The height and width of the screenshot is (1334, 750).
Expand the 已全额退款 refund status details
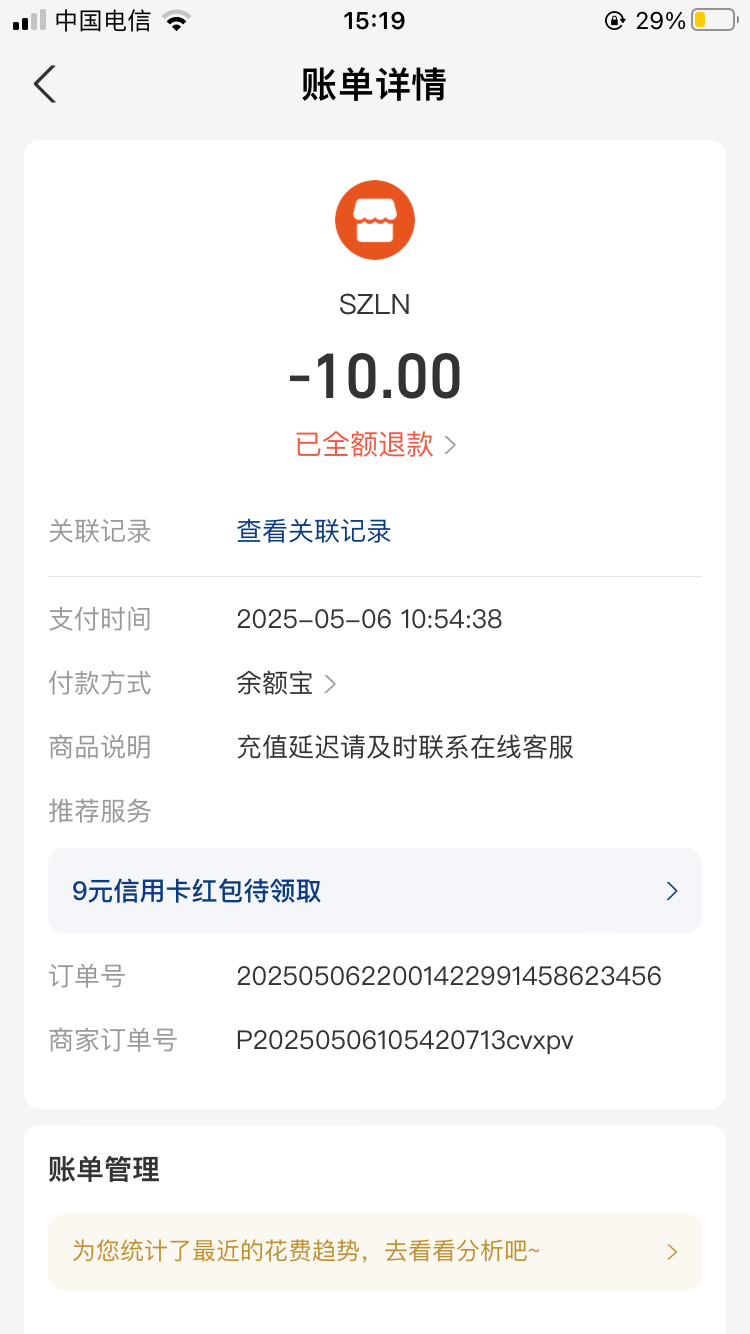(374, 444)
